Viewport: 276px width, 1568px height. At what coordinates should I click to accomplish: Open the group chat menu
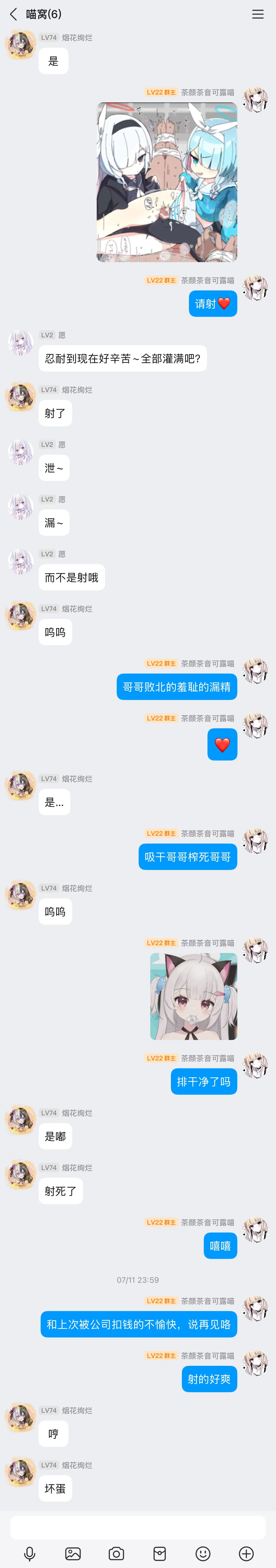click(258, 14)
